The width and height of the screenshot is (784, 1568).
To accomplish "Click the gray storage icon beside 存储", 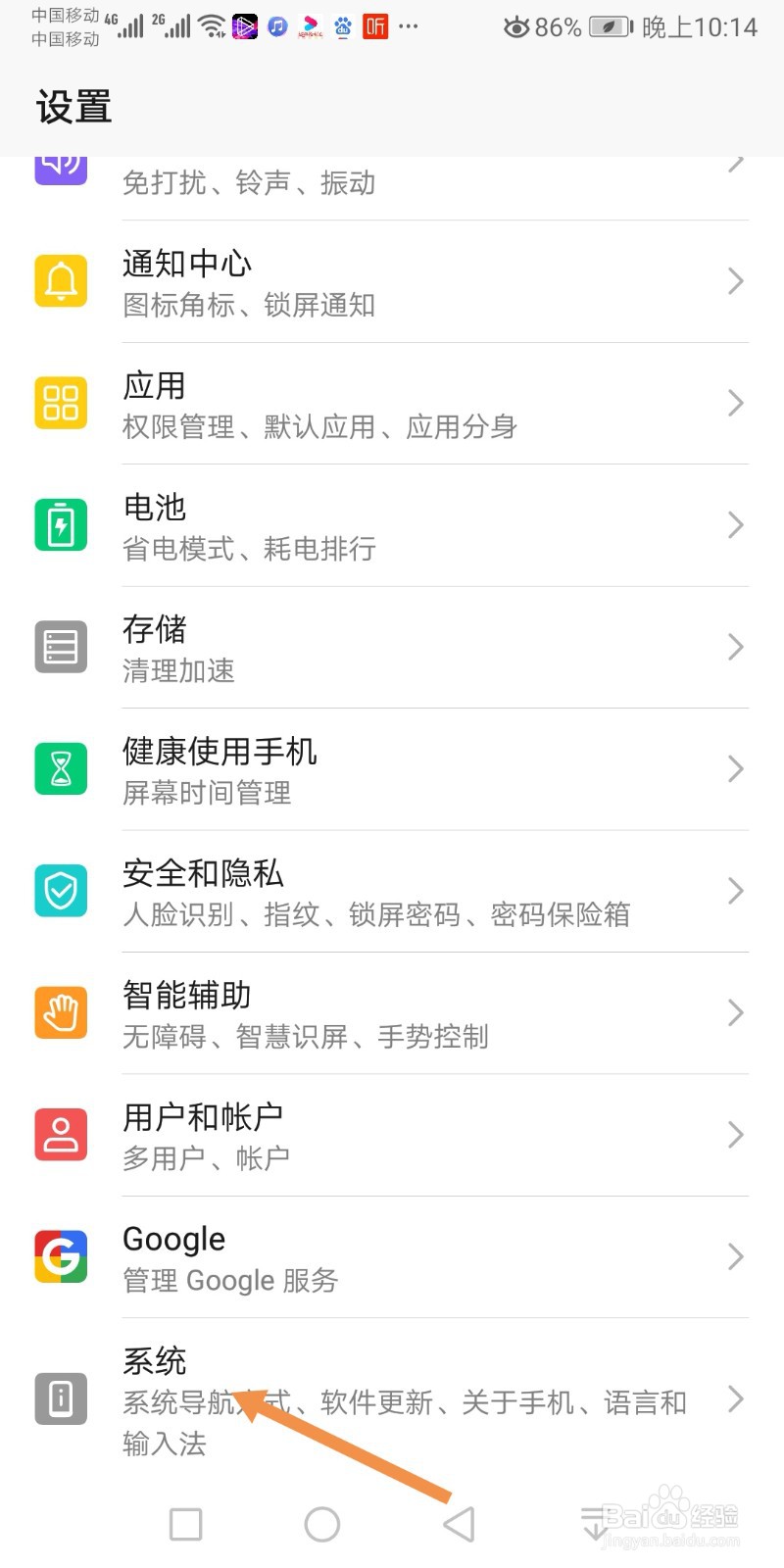I will pos(60,647).
